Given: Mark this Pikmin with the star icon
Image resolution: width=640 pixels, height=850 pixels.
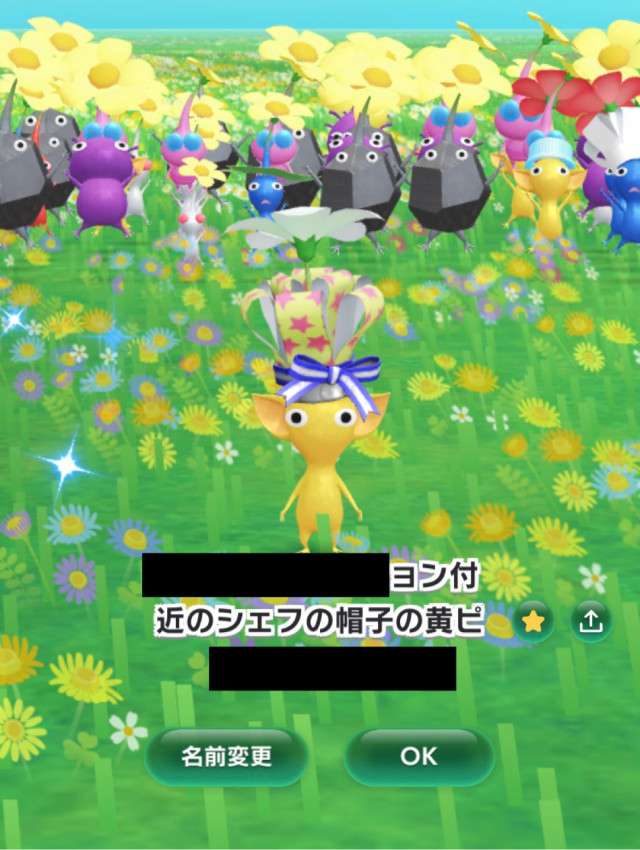Looking at the screenshot, I should 534,622.
